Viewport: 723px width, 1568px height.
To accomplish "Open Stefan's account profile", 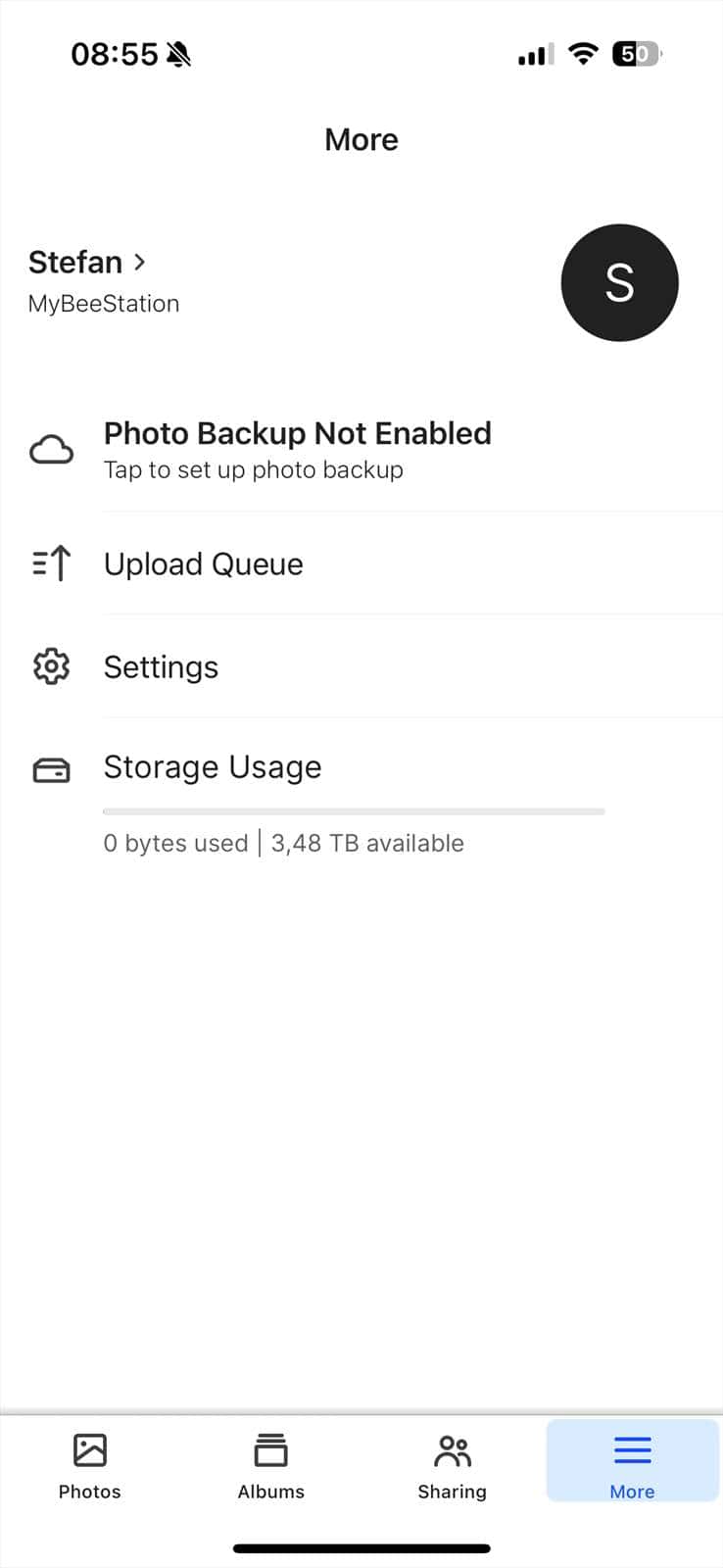I will click(87, 263).
